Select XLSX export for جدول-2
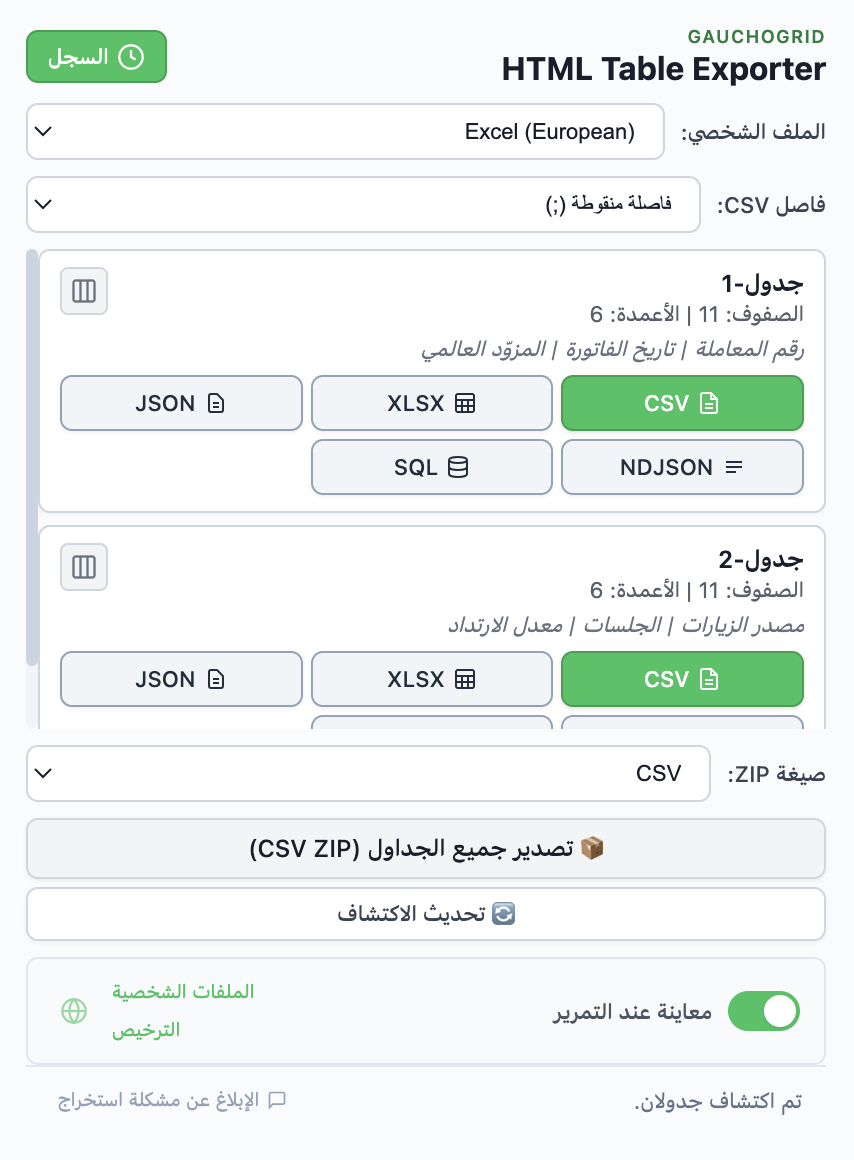 [x=431, y=679]
